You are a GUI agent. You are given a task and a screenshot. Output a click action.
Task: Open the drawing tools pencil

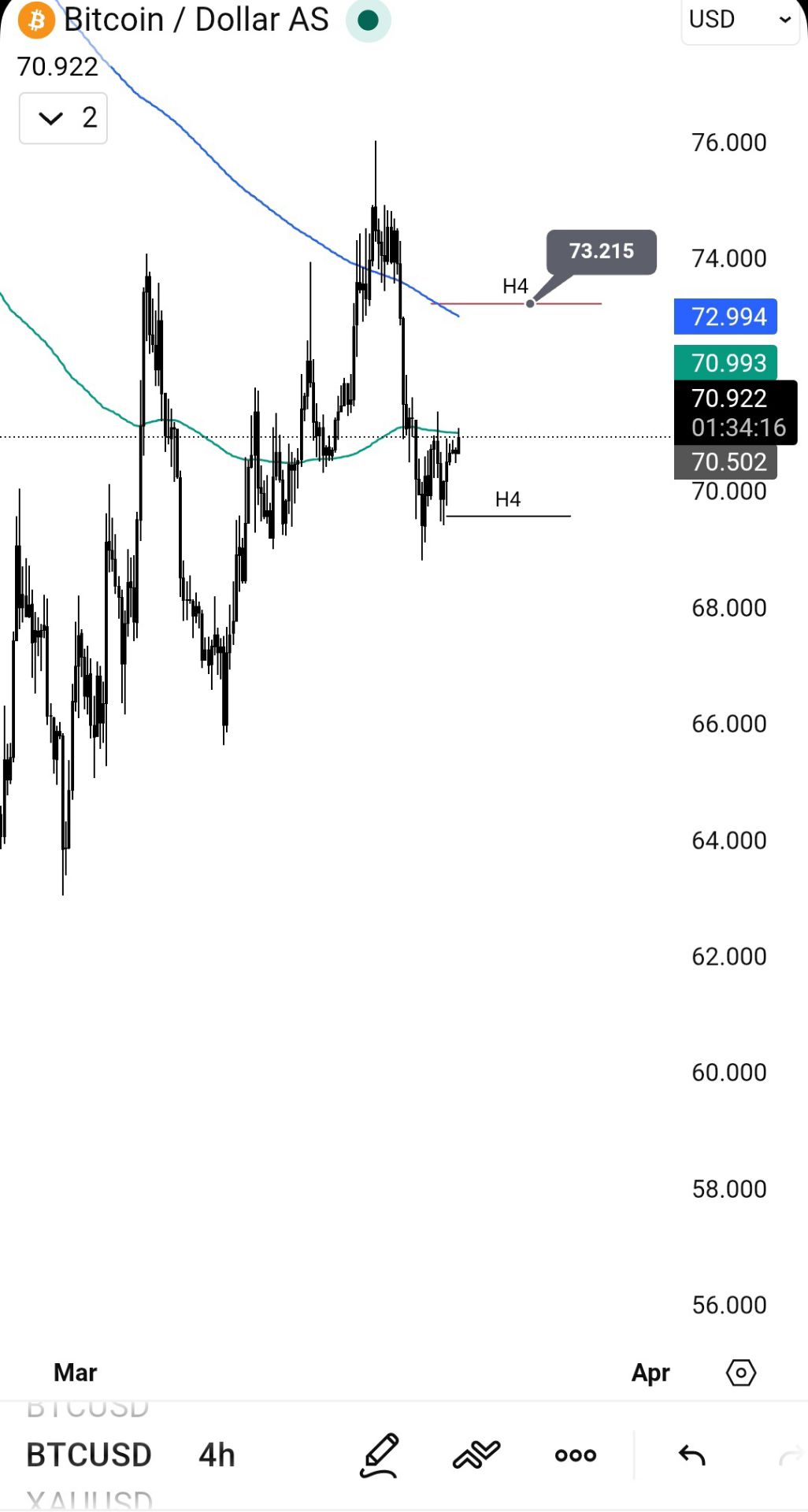(380, 1455)
